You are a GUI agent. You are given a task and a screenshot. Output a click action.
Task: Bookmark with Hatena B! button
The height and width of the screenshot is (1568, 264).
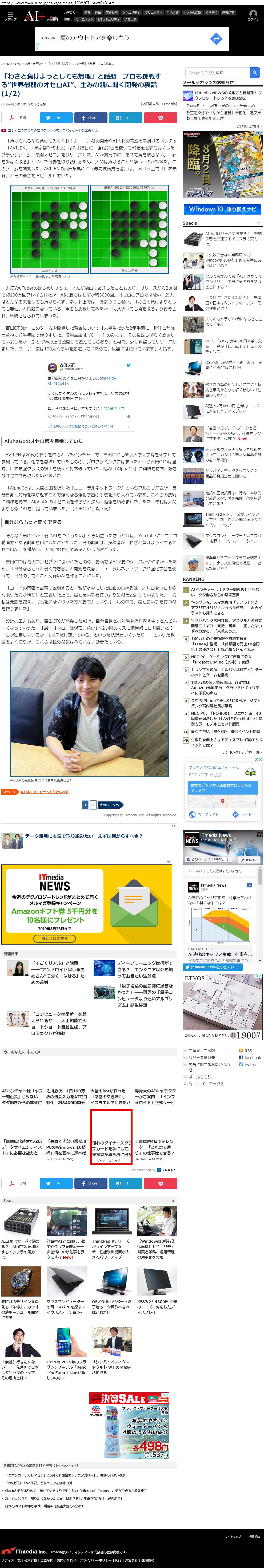point(126,117)
